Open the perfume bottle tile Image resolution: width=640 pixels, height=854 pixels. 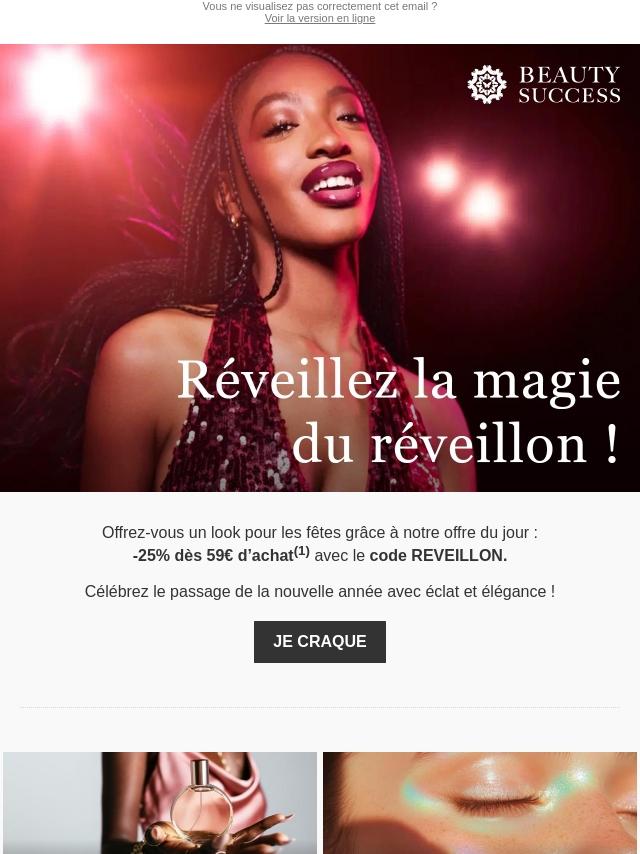(x=160, y=802)
